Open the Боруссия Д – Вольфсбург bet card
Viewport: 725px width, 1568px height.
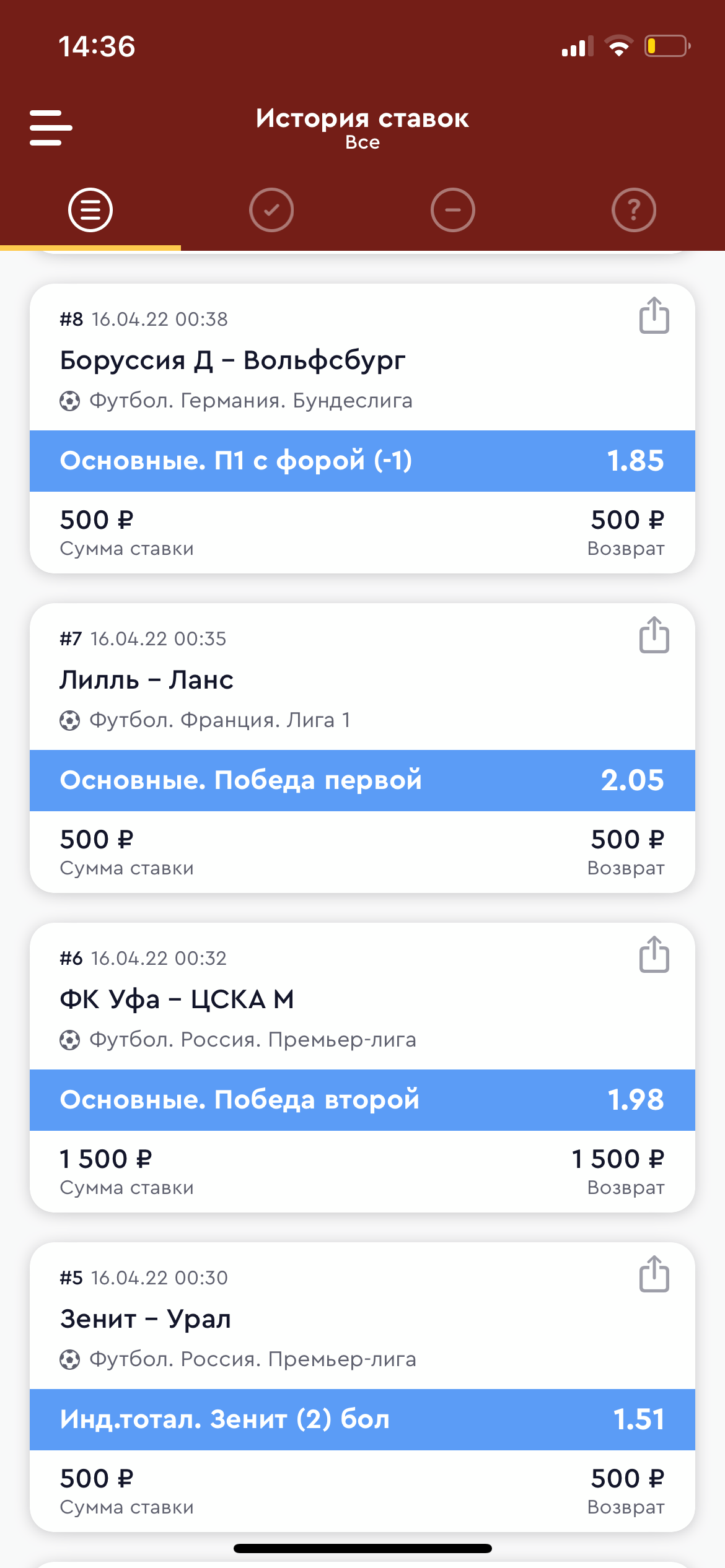click(x=362, y=429)
